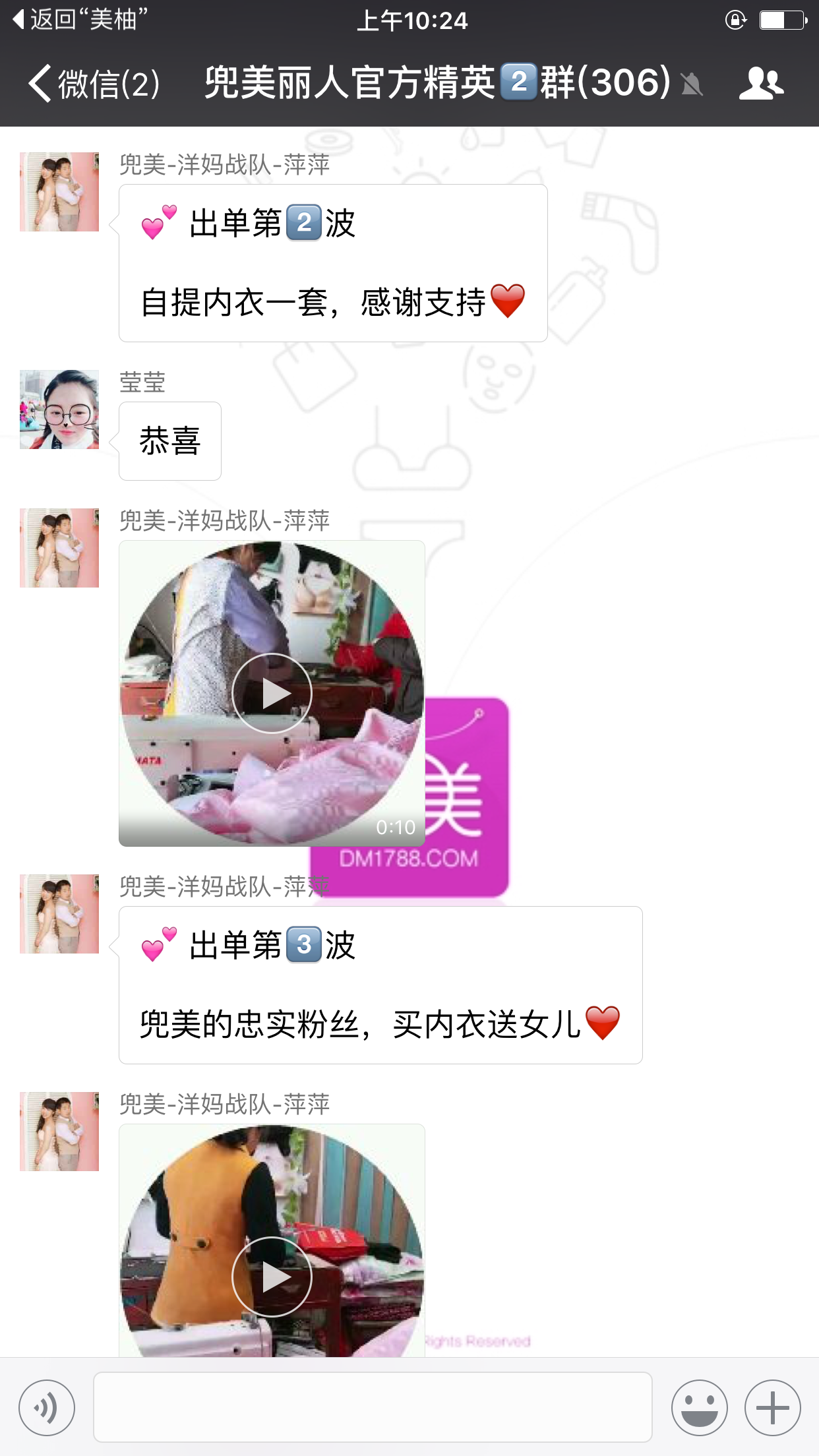Screen dimensions: 819x1456
Task: Open 莹莹's profile avatar
Action: (x=59, y=409)
